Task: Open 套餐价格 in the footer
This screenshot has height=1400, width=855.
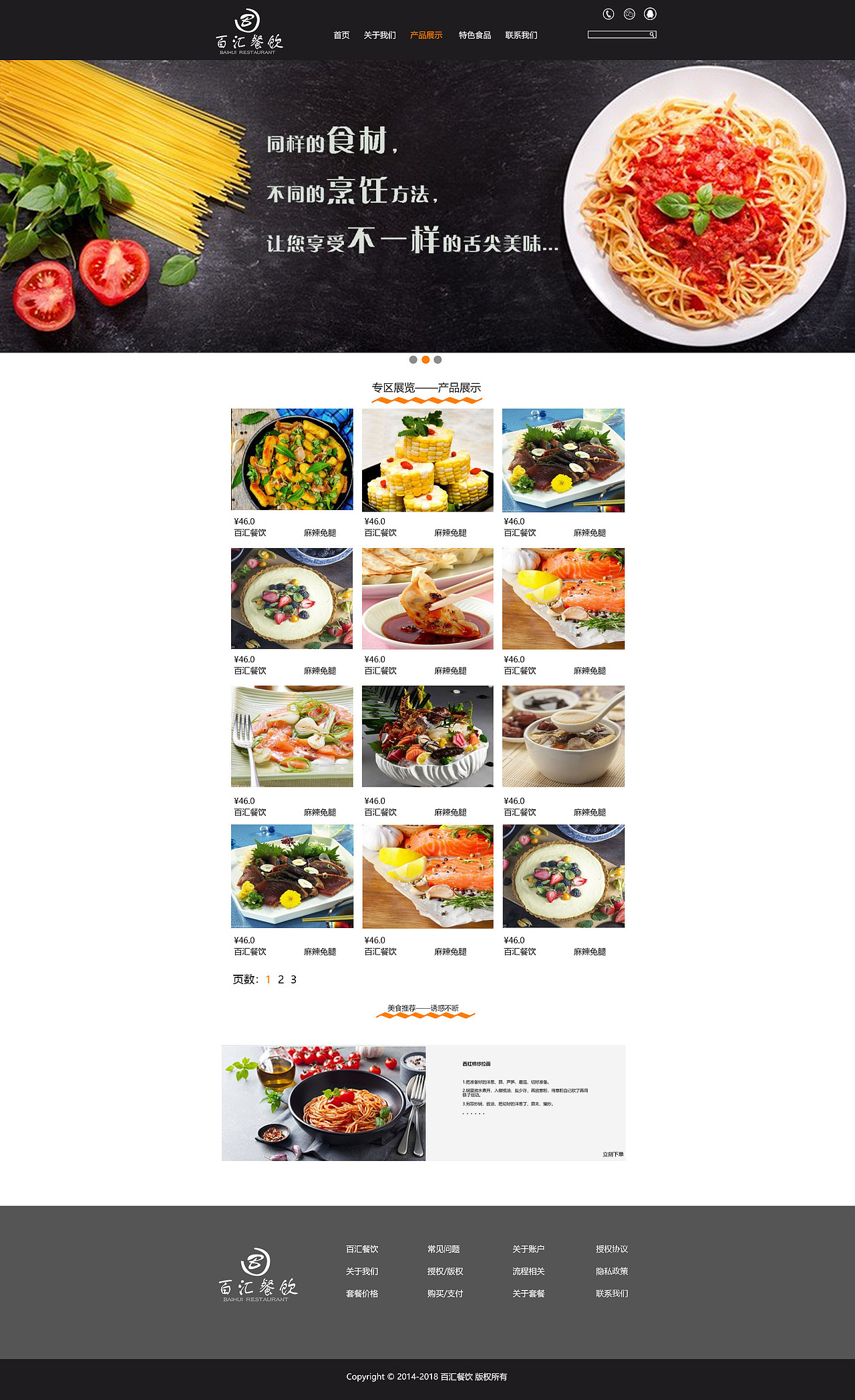Action: (x=362, y=1293)
